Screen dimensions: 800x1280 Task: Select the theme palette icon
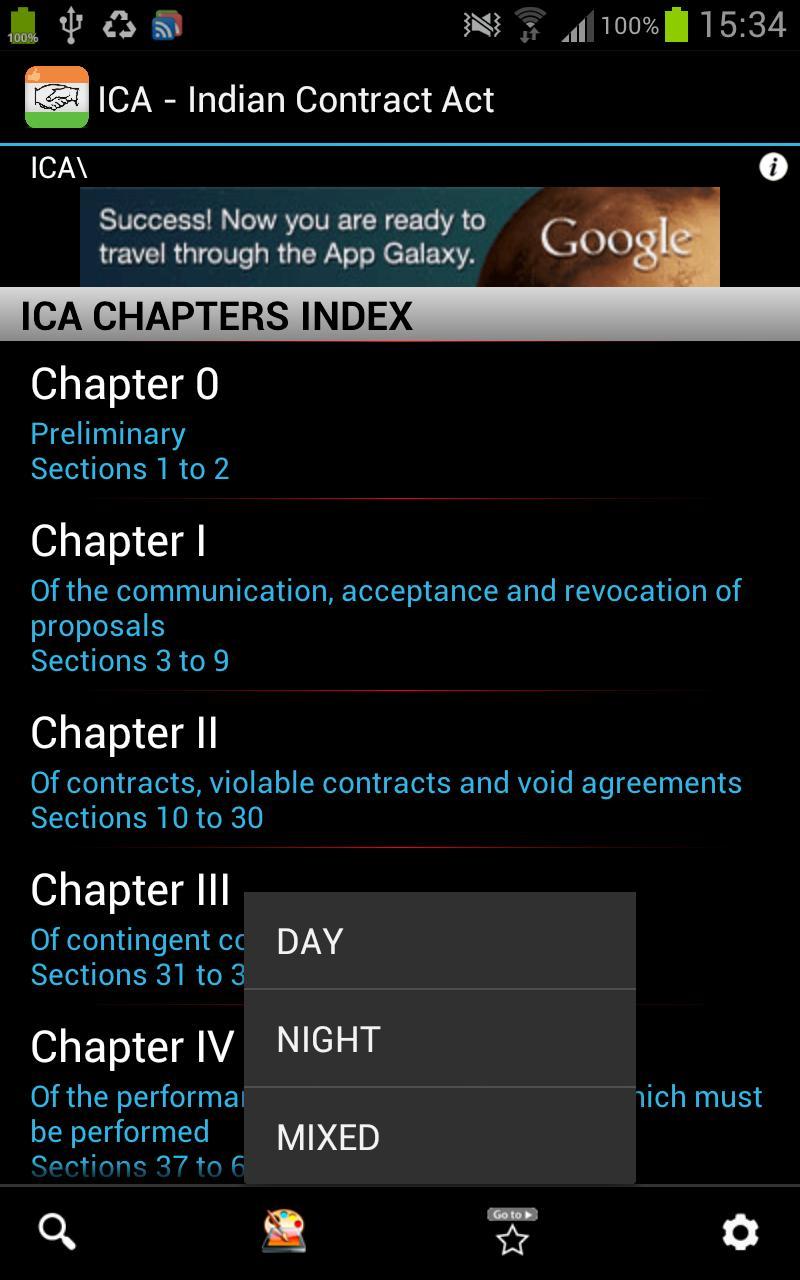283,1232
